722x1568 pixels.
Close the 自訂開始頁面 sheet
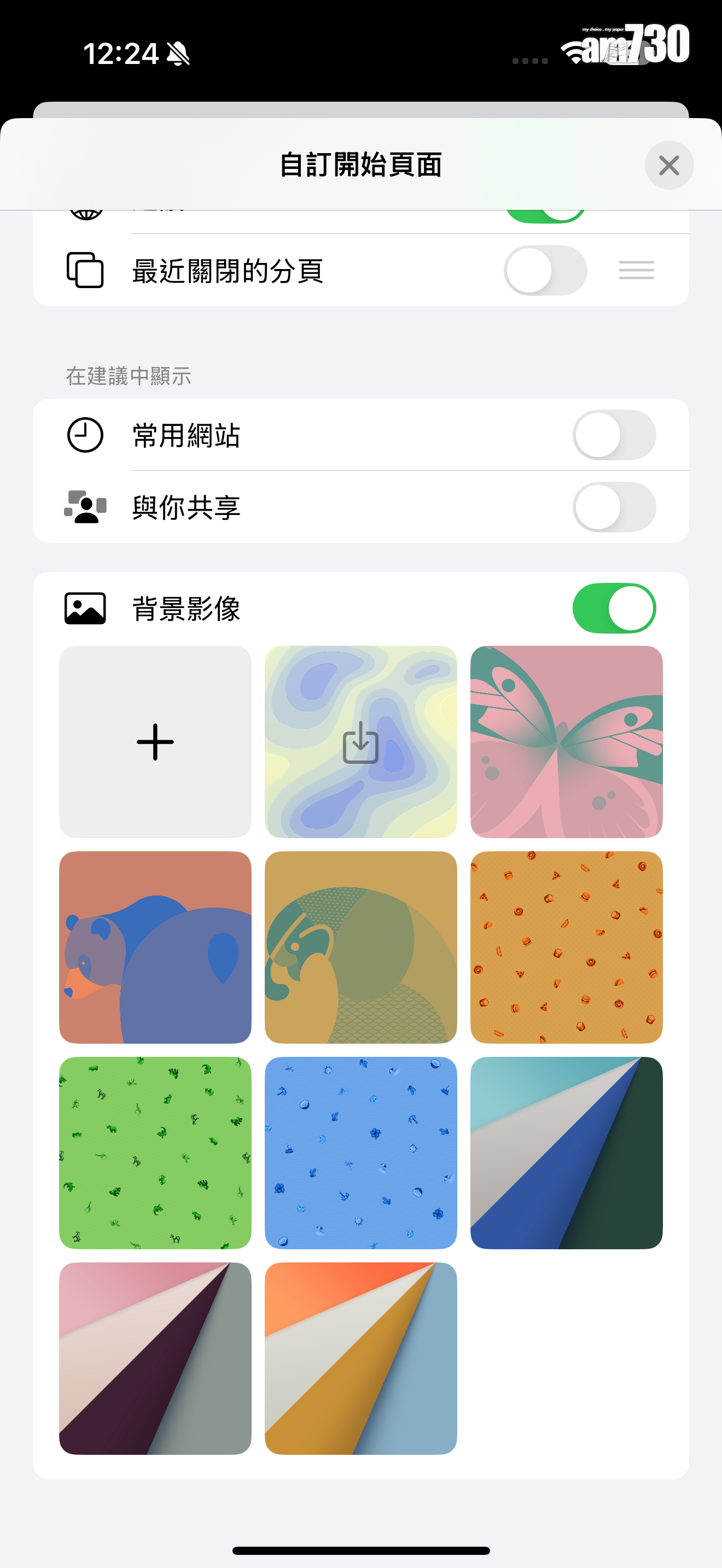point(668,166)
